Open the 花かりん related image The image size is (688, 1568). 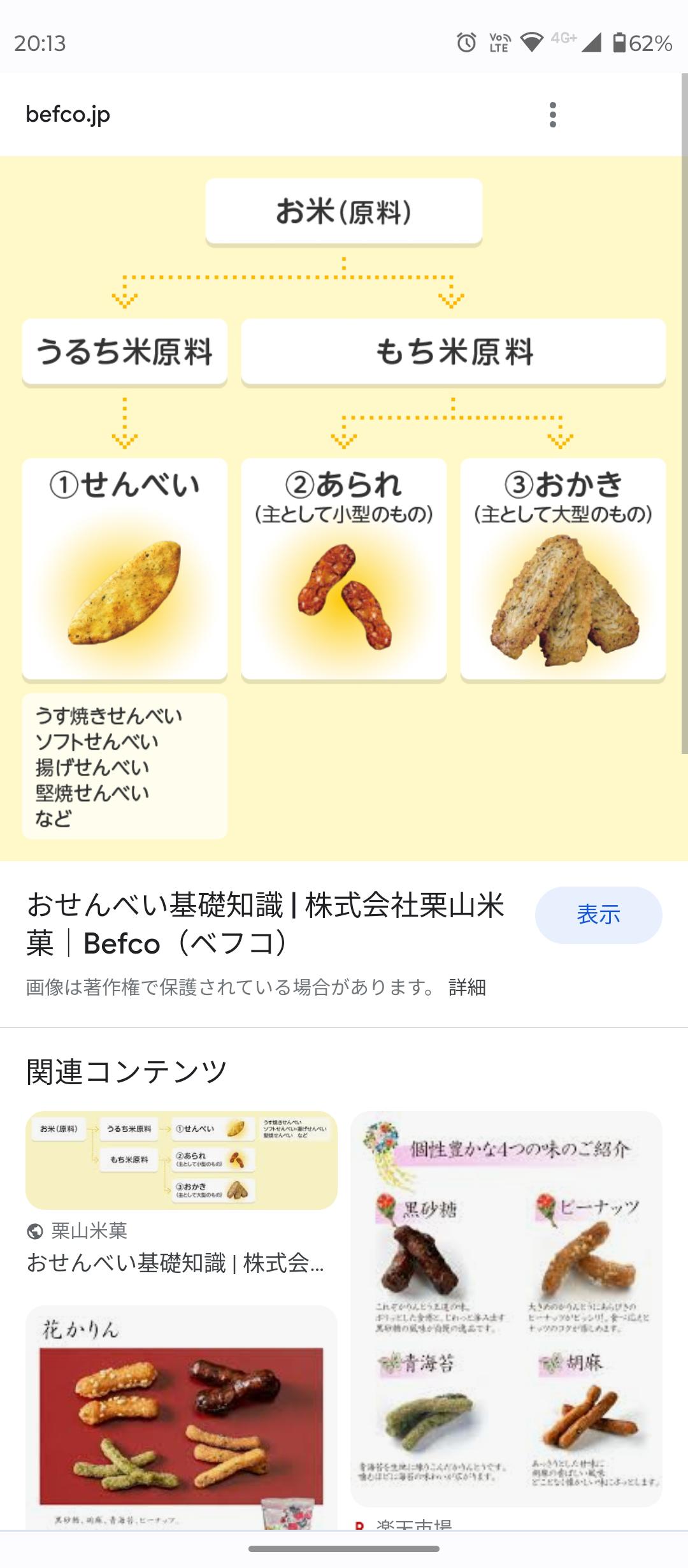point(181,1416)
